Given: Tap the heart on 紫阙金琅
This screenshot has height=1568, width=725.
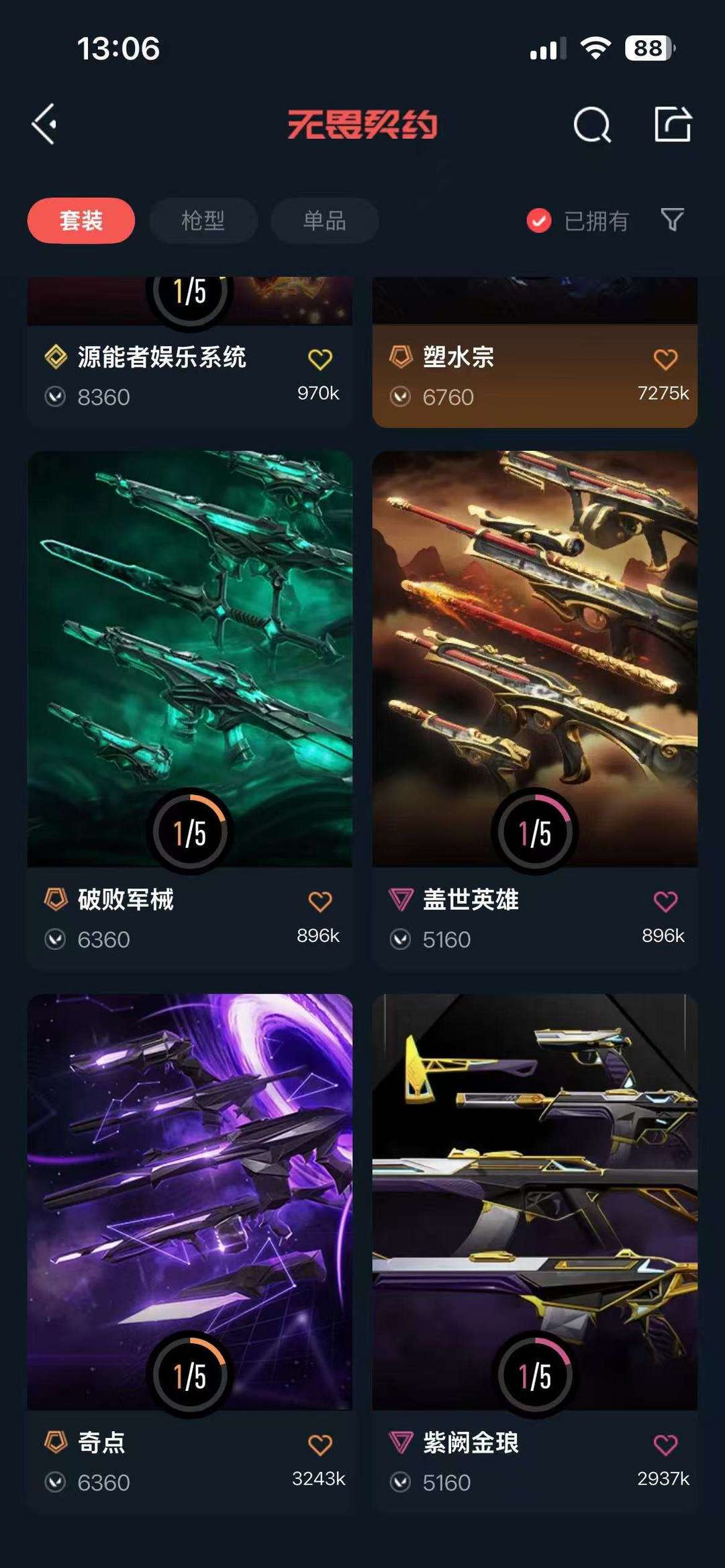Looking at the screenshot, I should [665, 1445].
